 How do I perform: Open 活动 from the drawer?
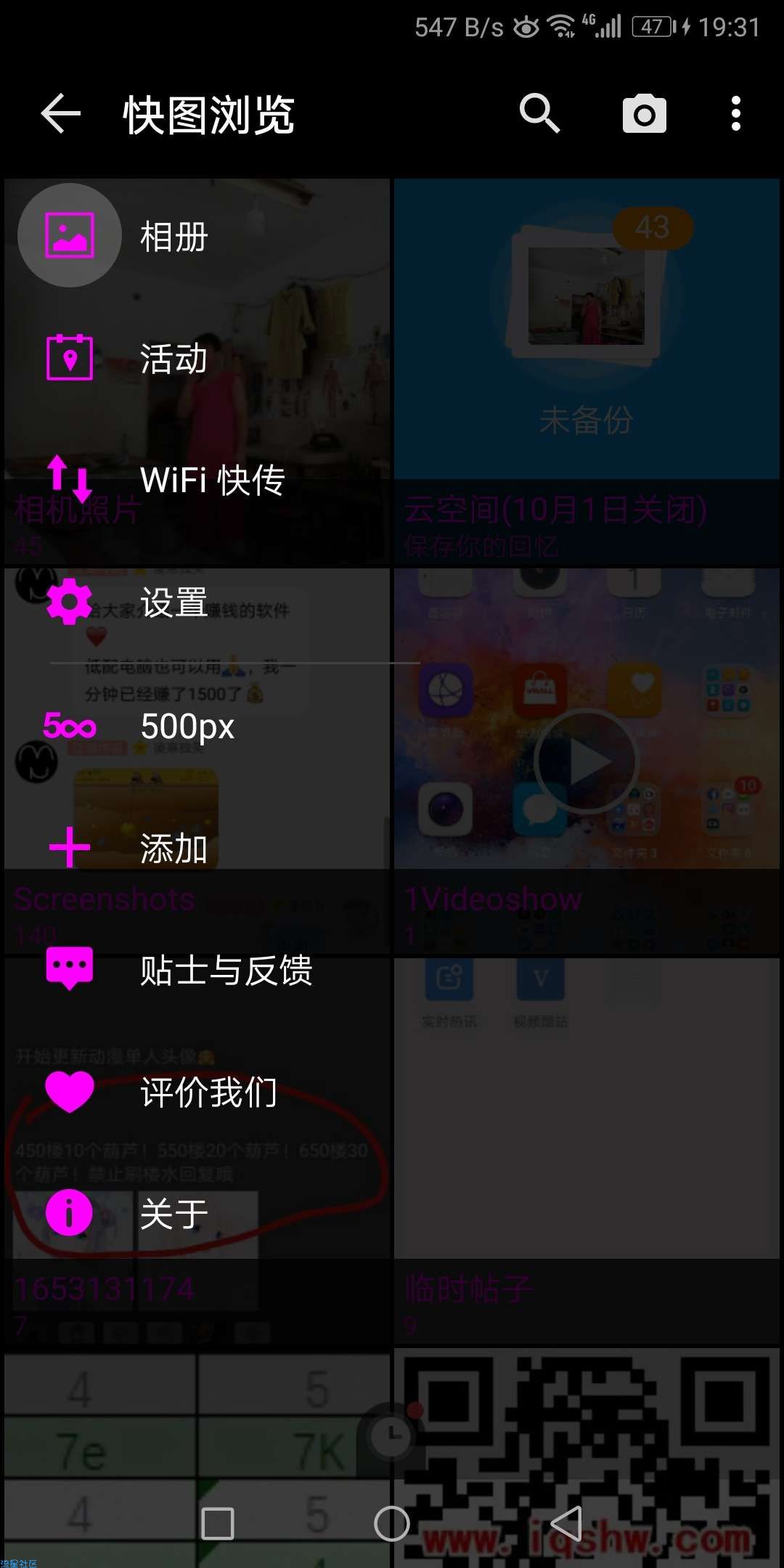pyautogui.click(x=173, y=358)
